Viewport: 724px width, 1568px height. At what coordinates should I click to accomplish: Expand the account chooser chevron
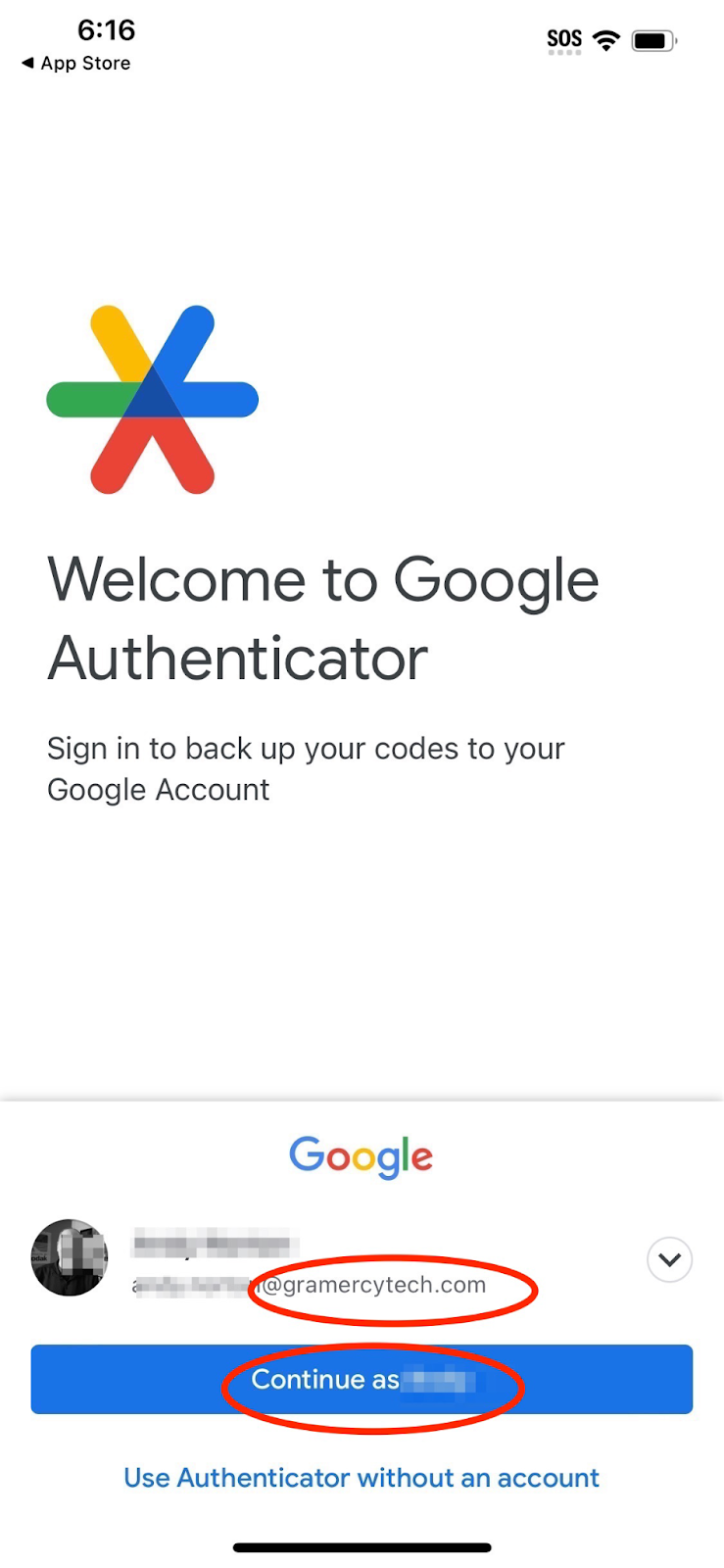pyautogui.click(x=670, y=1260)
